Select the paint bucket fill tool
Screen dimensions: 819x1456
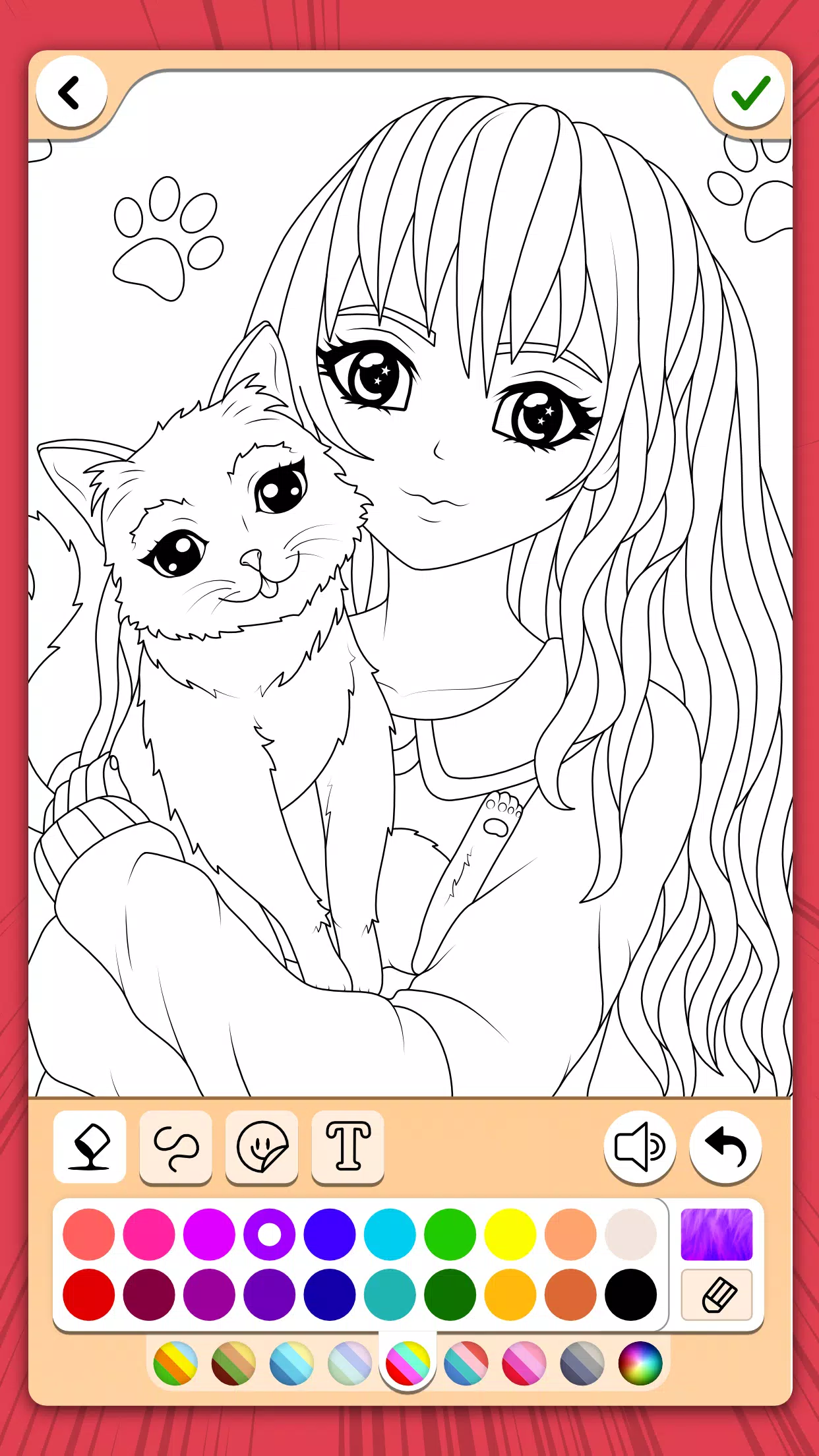(90, 1147)
